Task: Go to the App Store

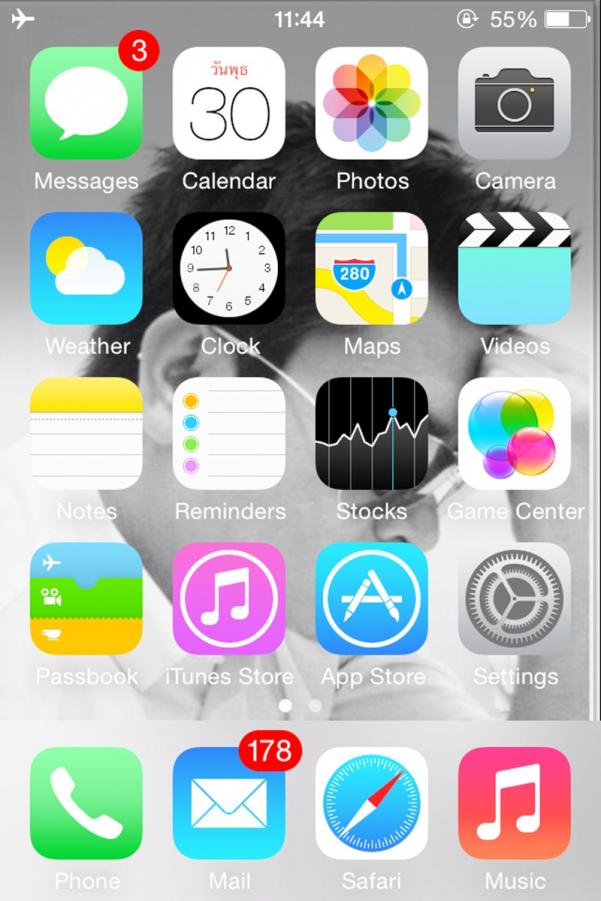Action: click(x=372, y=598)
